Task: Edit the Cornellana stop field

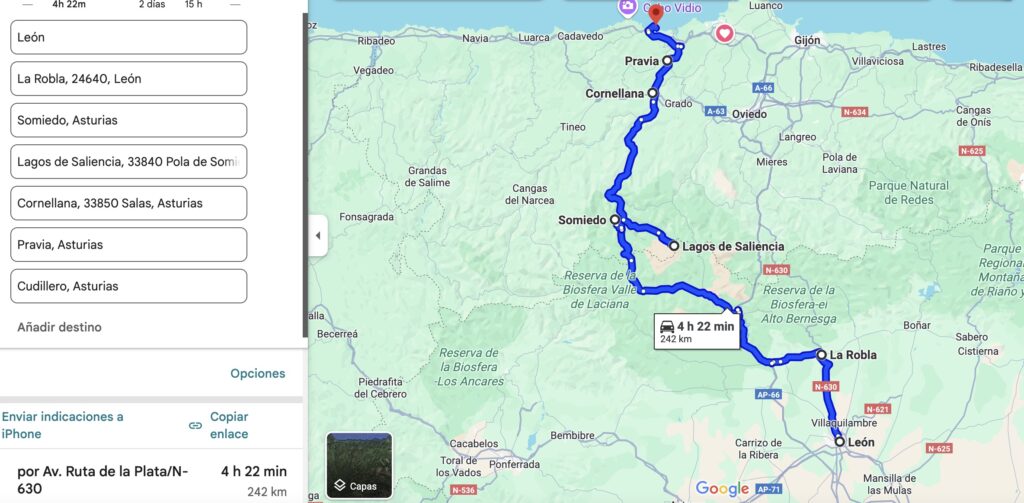Action: pyautogui.click(x=128, y=203)
